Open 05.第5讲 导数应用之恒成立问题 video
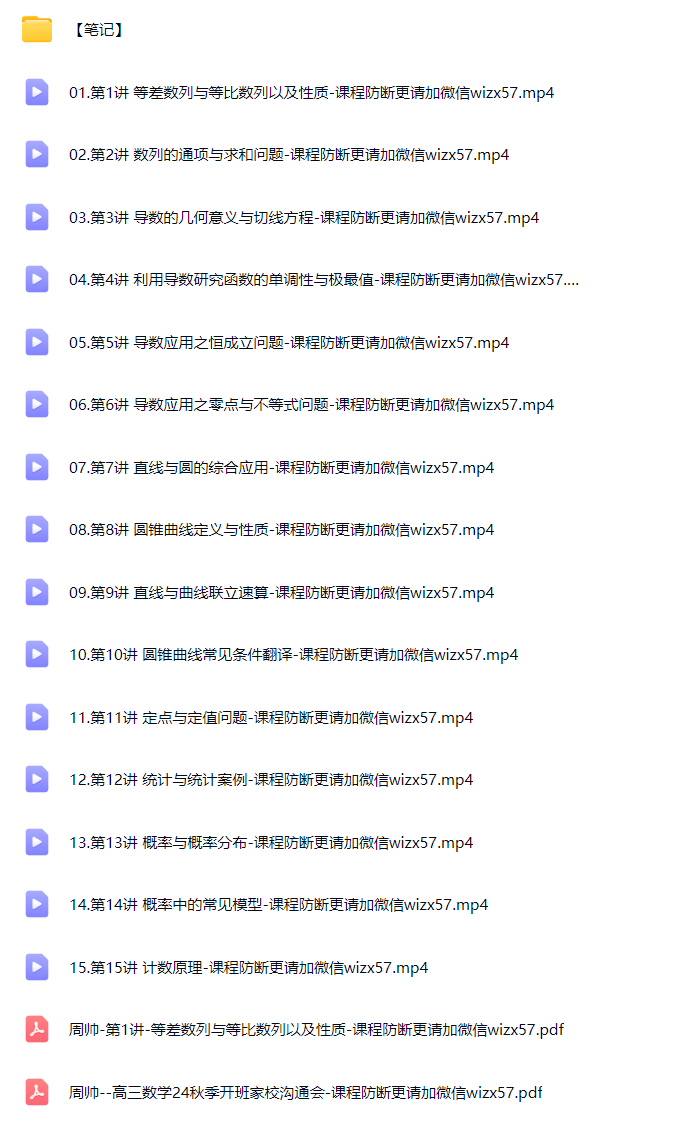691x1132 pixels. point(289,342)
